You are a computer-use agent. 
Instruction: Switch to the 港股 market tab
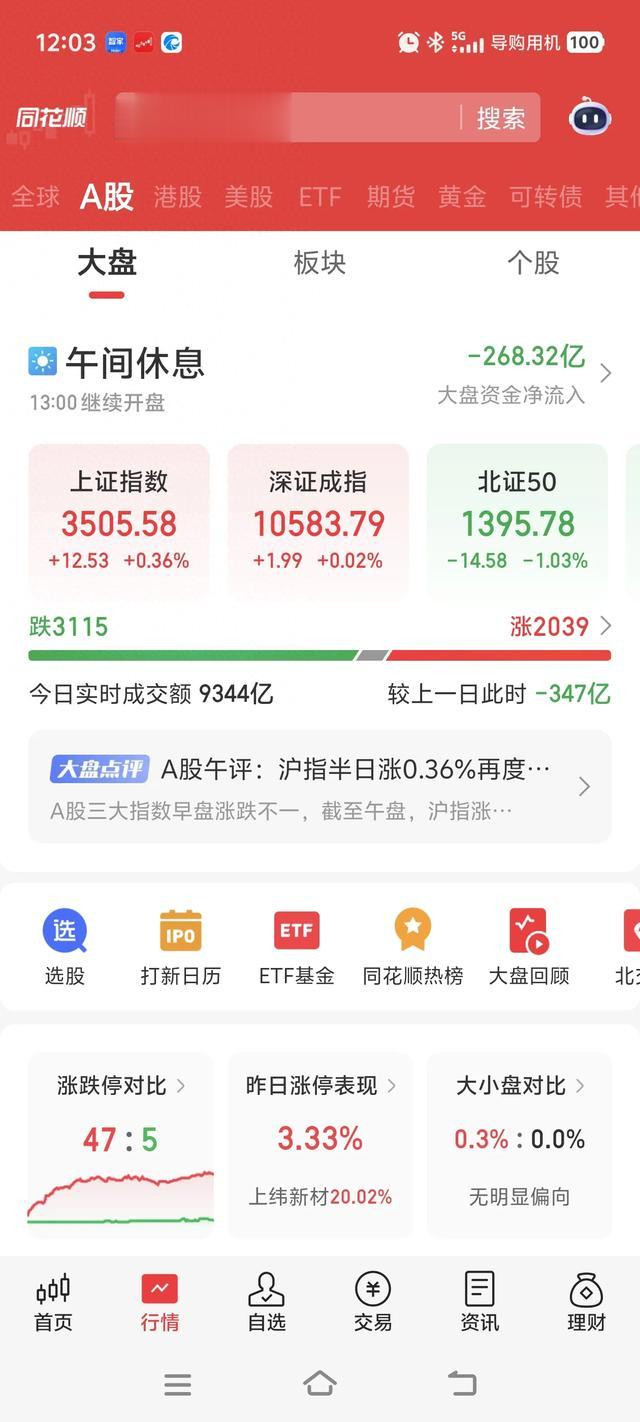178,197
